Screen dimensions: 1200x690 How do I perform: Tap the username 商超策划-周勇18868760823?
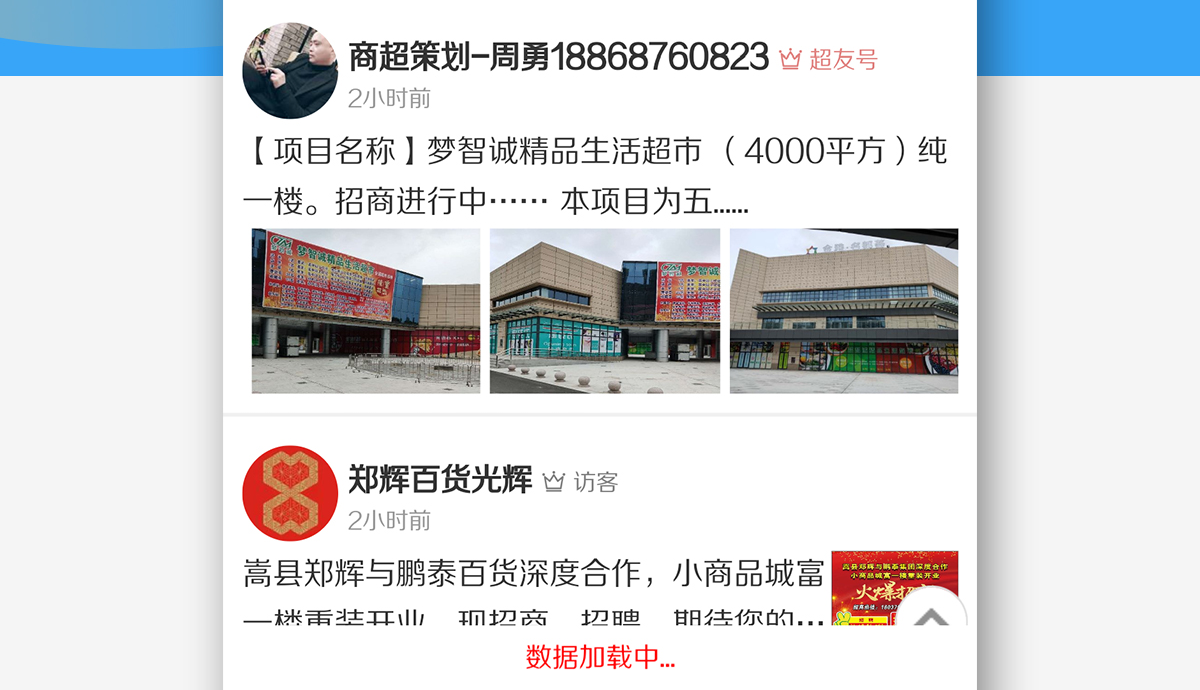(x=558, y=58)
